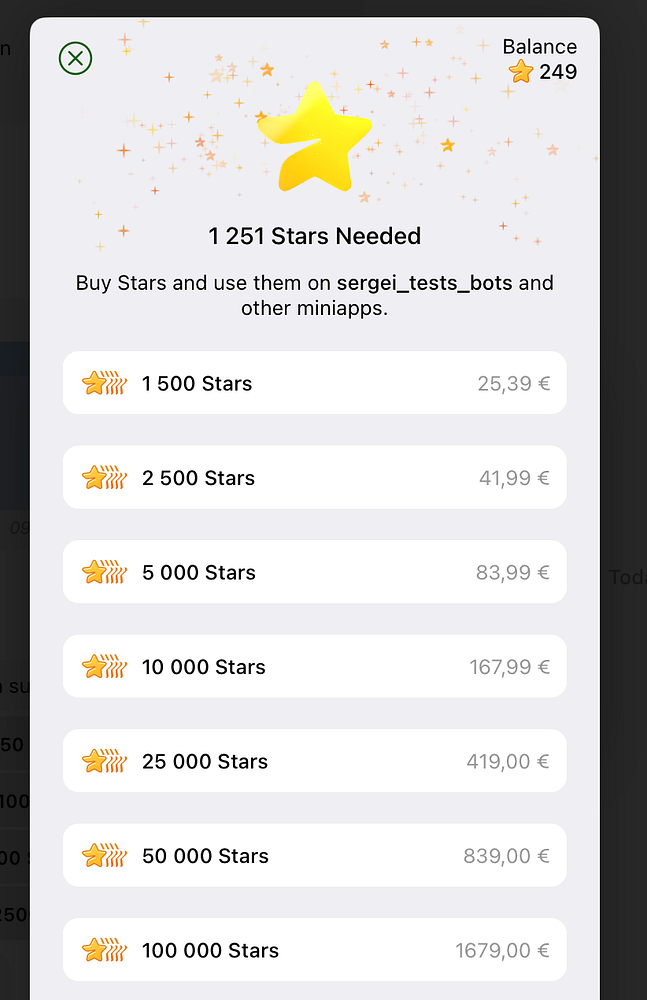Choose 5 000 Stars for 83,99 €
The width and height of the screenshot is (647, 1000).
pos(314,572)
